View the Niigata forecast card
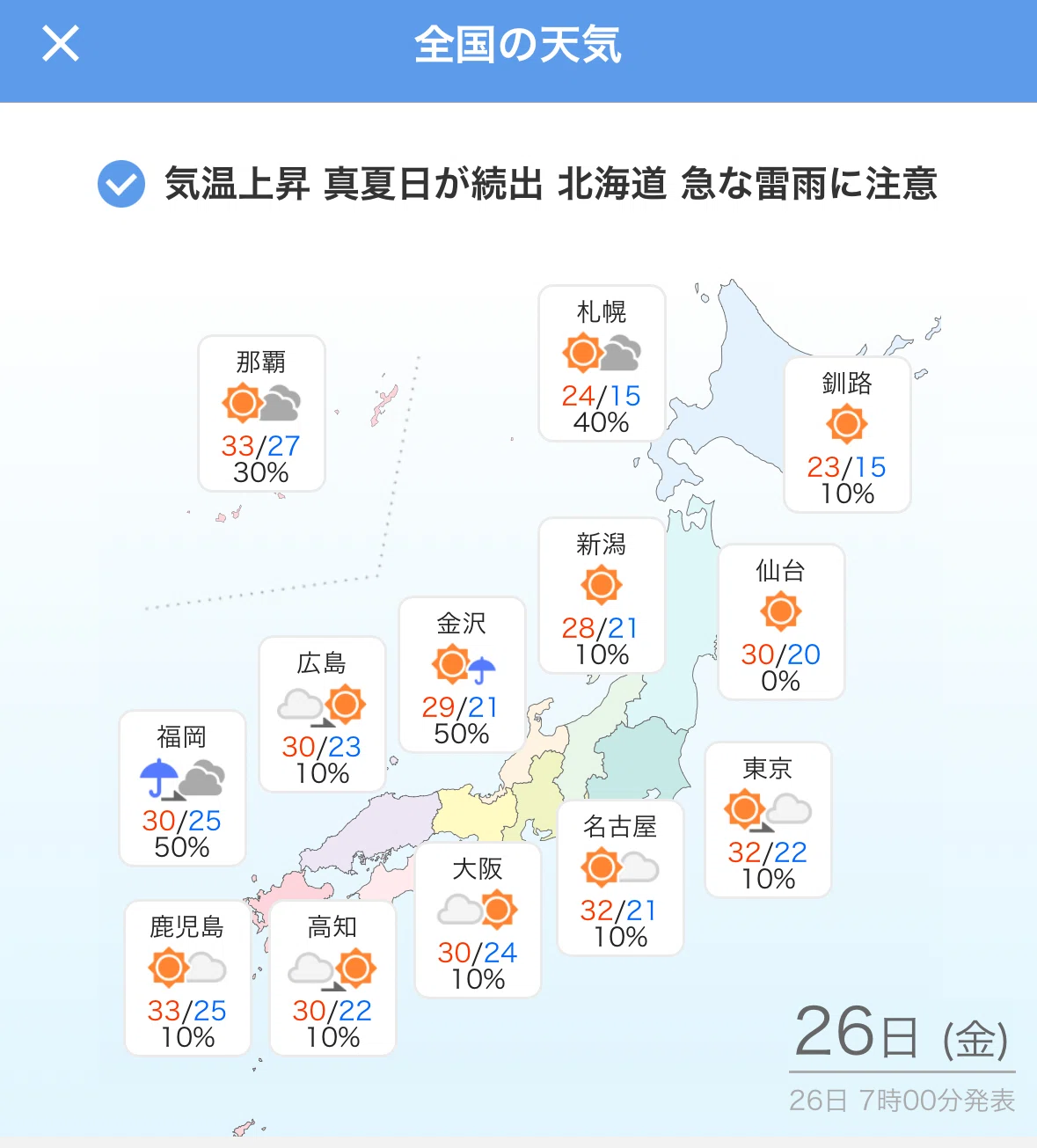The width and height of the screenshot is (1037, 1148). [x=602, y=596]
